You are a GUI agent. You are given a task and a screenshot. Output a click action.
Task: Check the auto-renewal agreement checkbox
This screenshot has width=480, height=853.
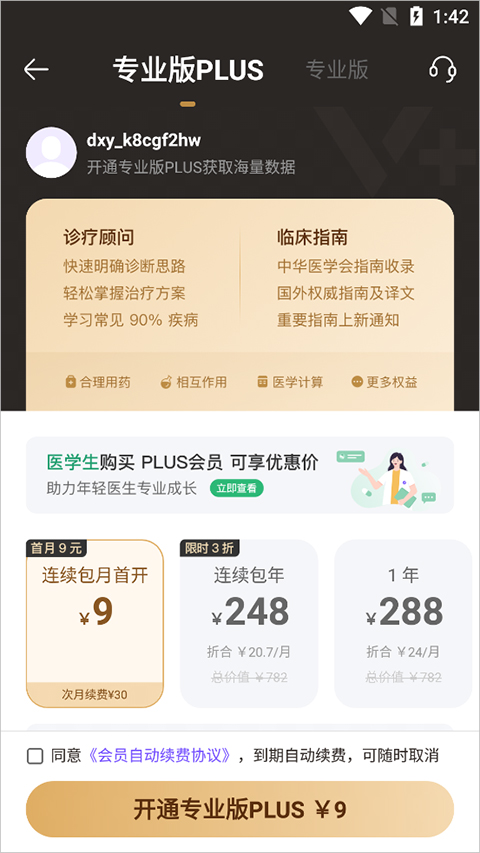coord(35,756)
